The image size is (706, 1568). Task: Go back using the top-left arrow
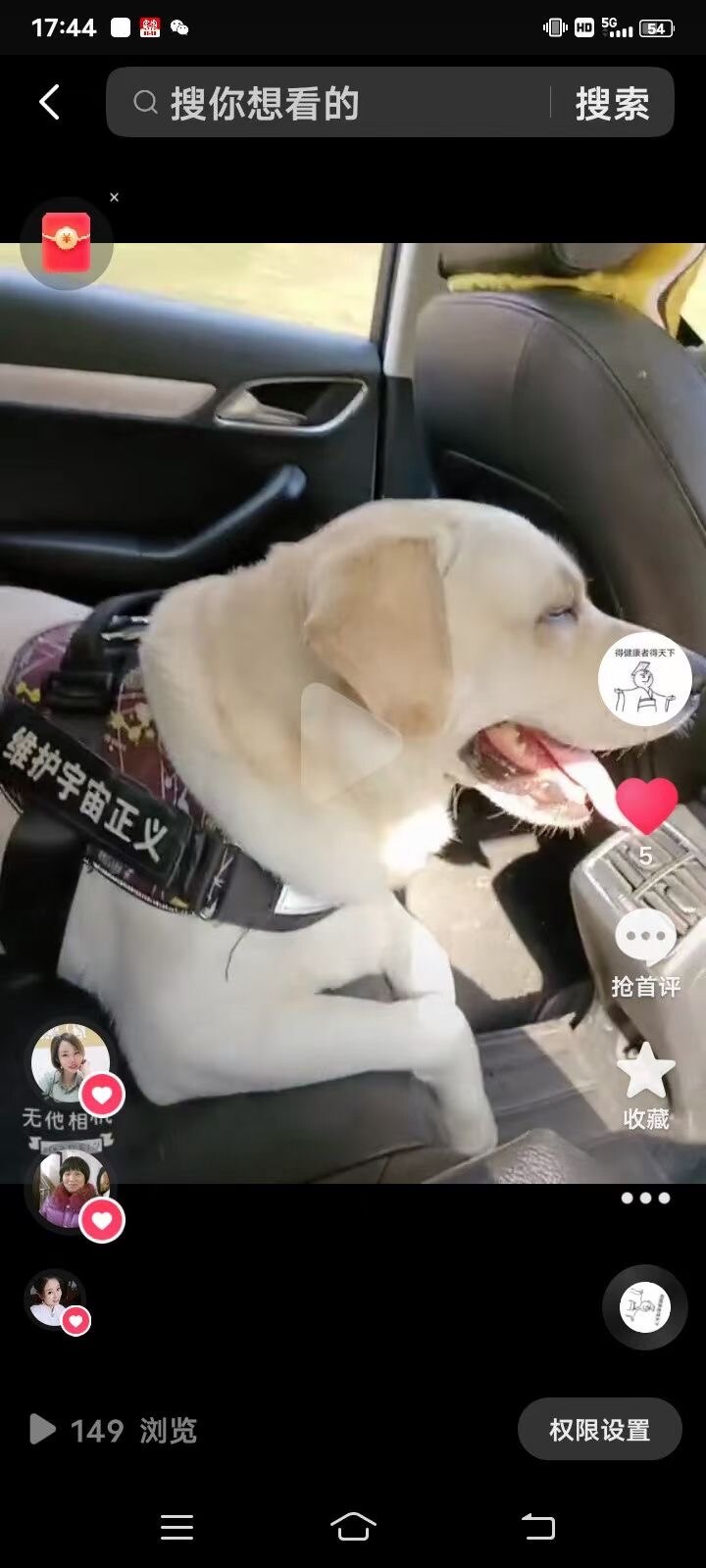click(49, 102)
